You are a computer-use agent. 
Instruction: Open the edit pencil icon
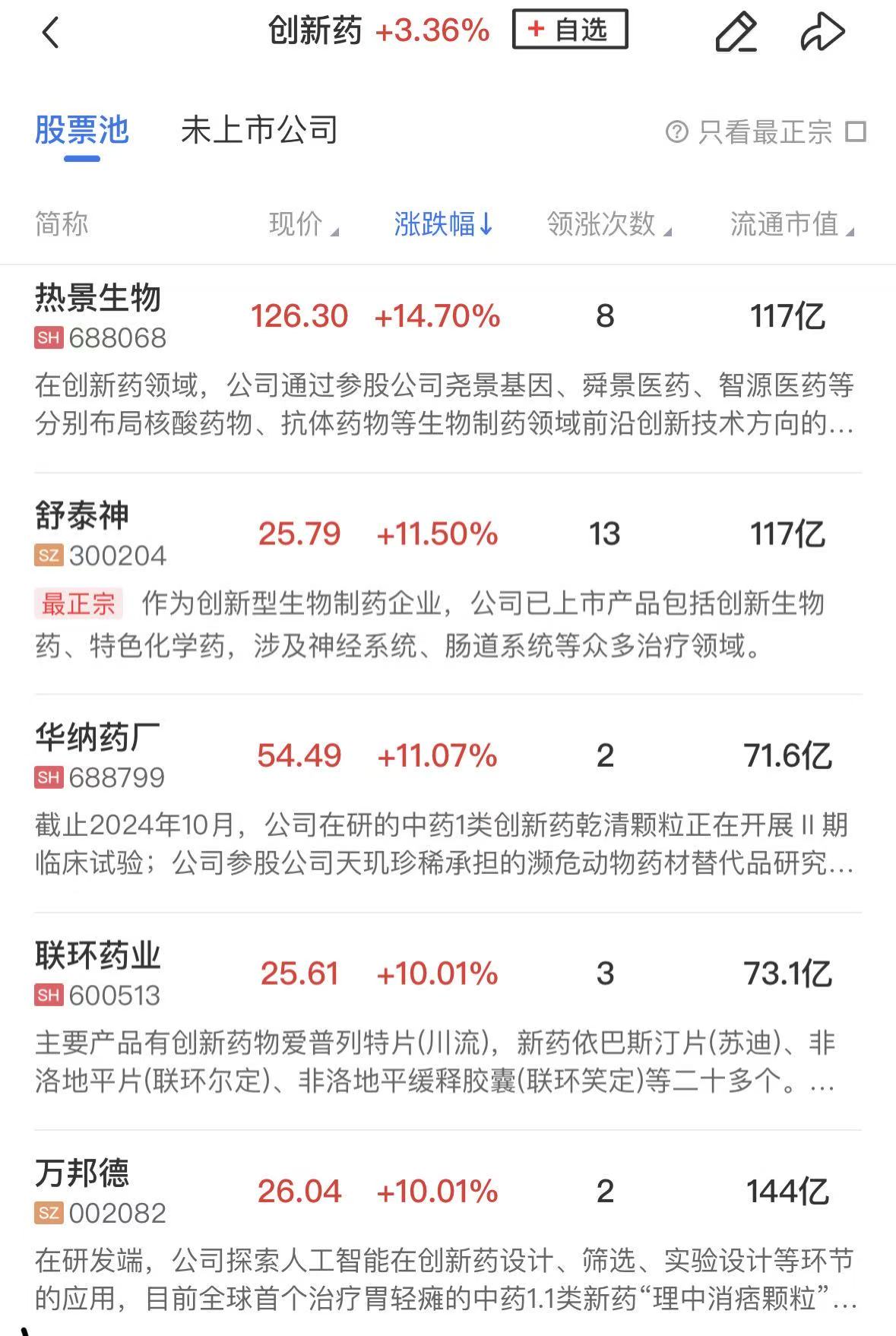pos(736,33)
